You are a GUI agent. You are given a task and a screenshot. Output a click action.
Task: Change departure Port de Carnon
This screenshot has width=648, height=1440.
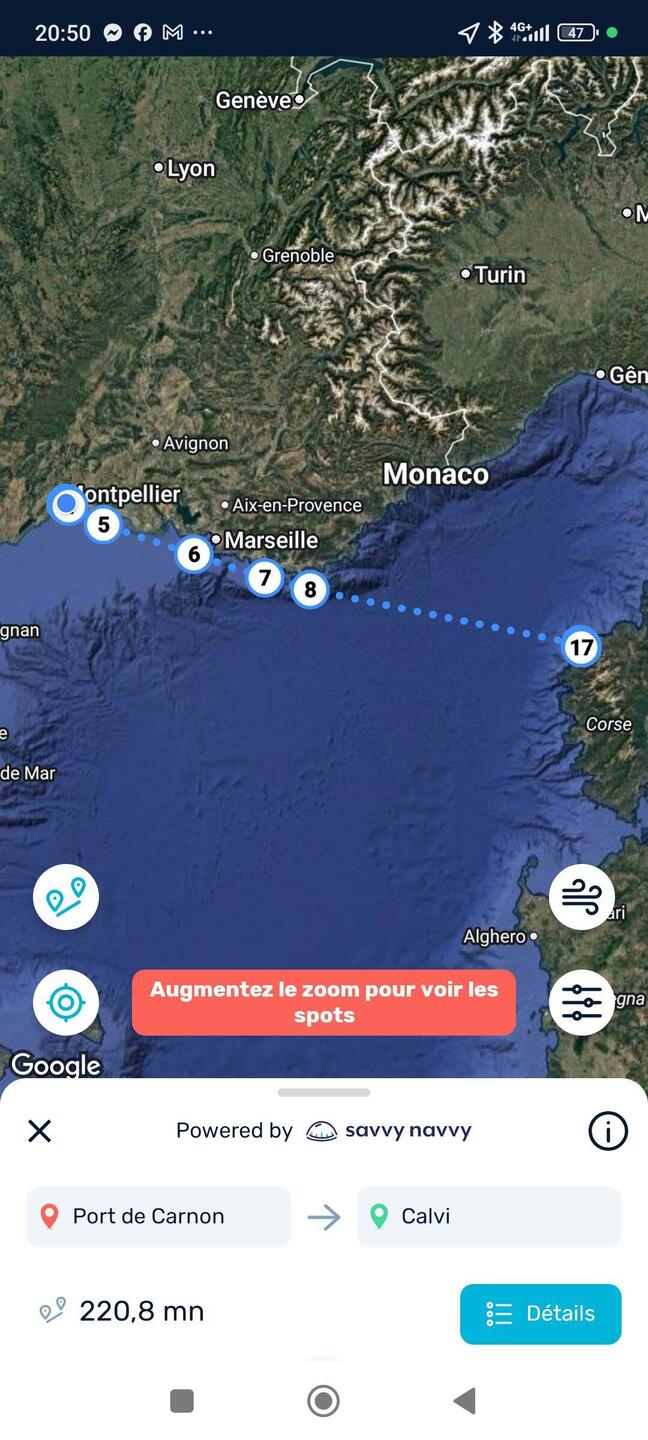158,1216
